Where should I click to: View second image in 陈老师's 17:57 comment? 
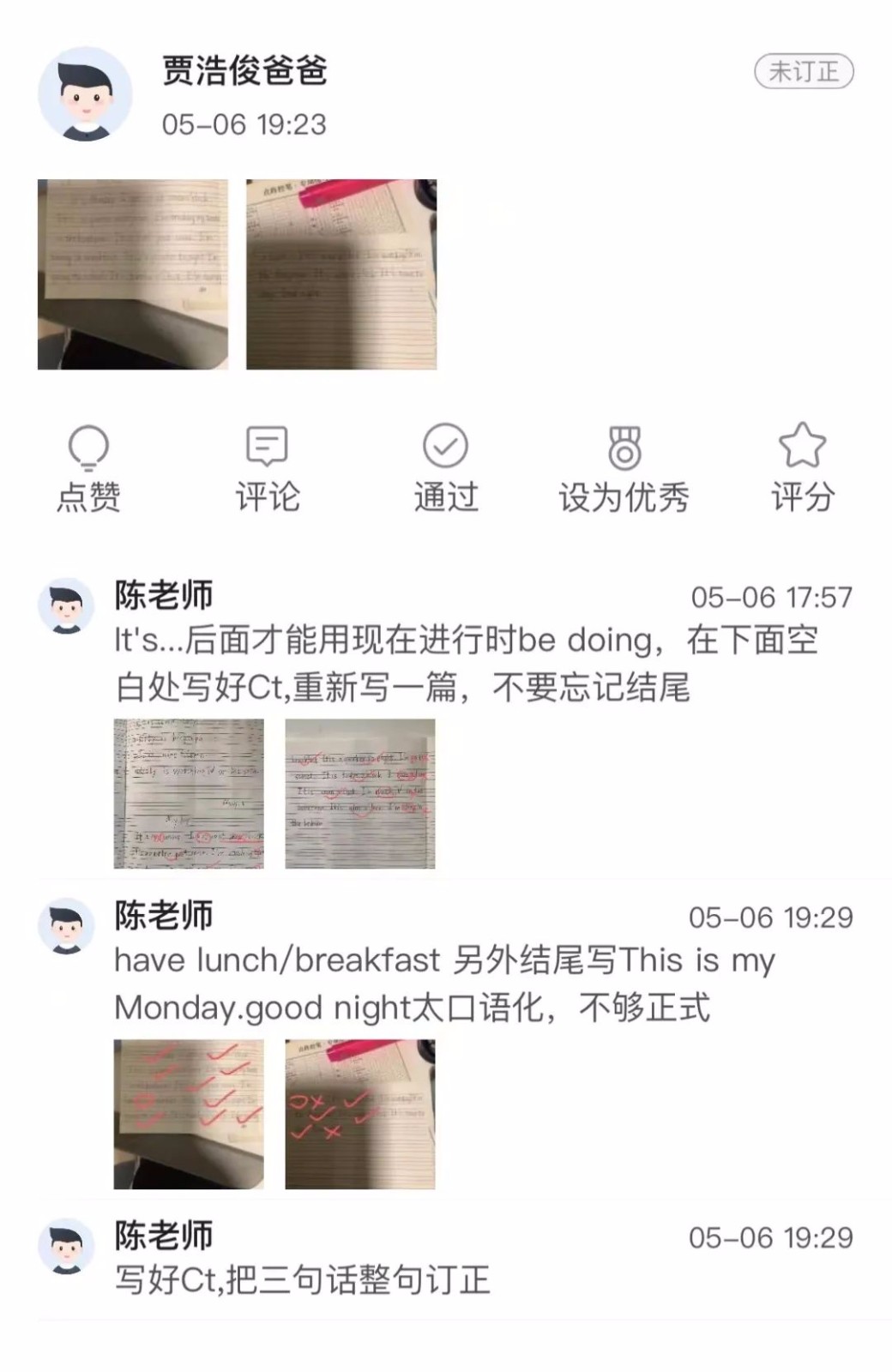click(360, 793)
